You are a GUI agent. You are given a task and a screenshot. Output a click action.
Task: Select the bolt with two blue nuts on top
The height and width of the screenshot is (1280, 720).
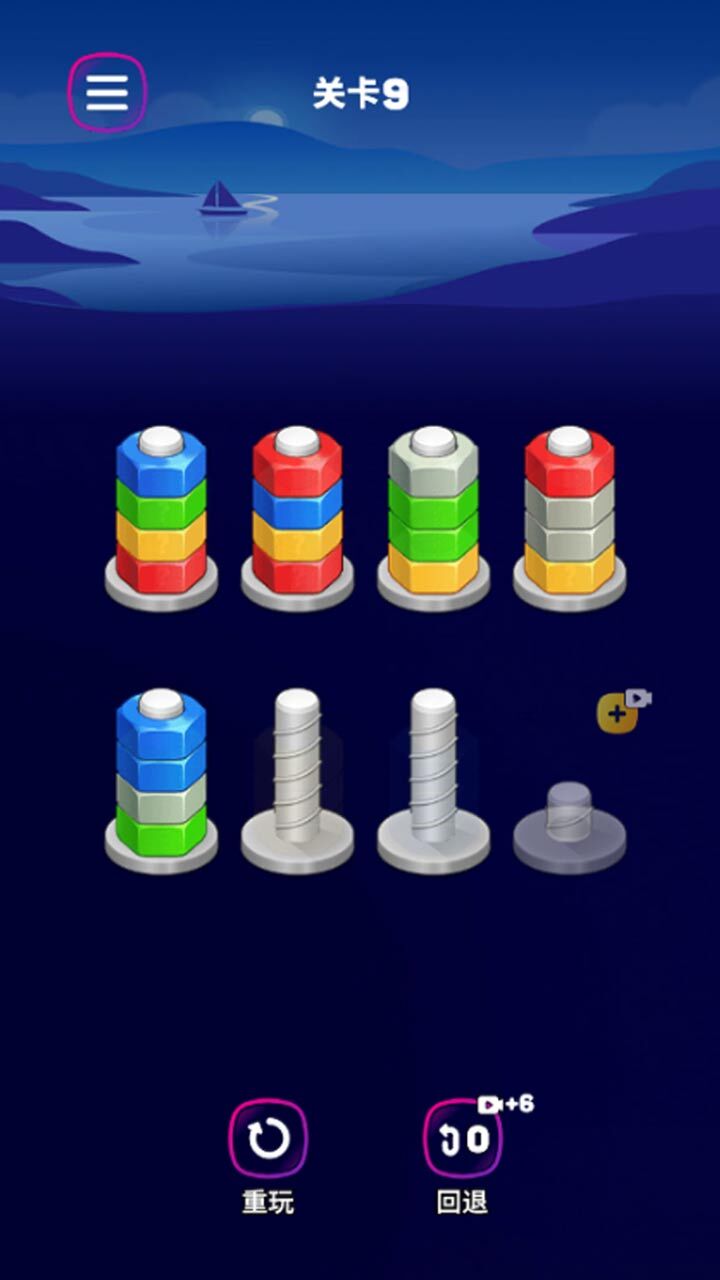pyautogui.click(x=161, y=775)
